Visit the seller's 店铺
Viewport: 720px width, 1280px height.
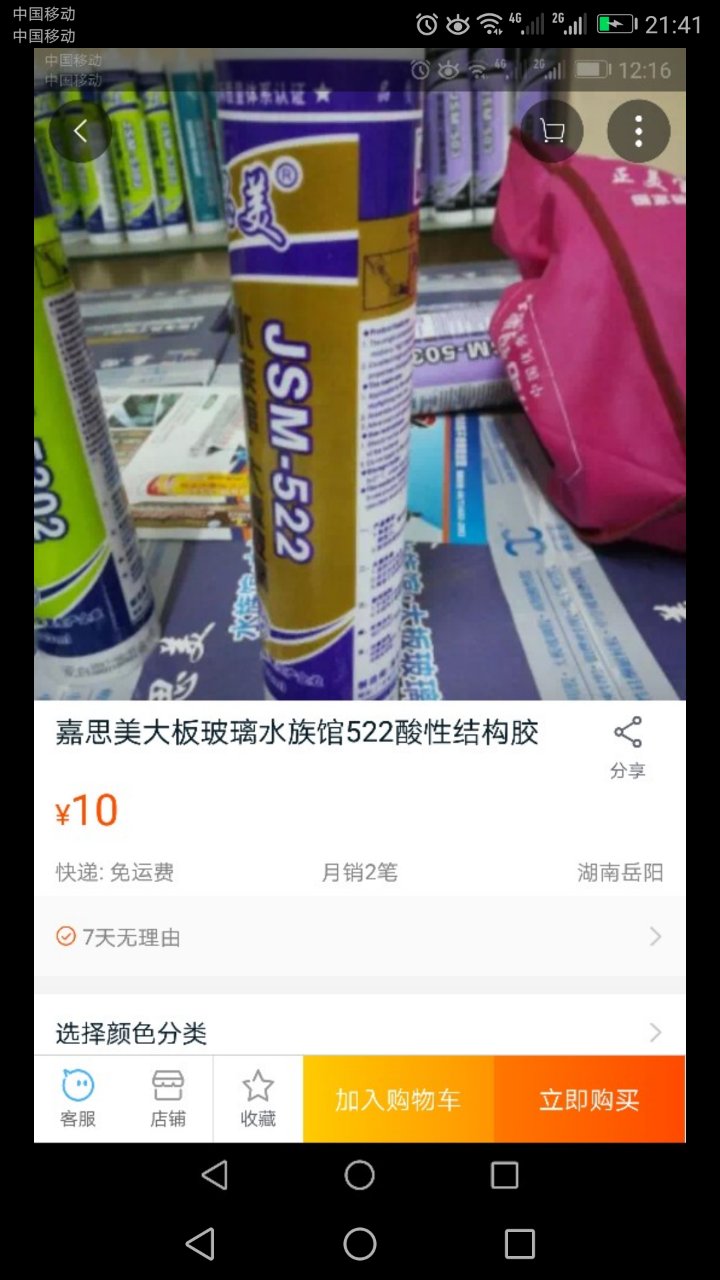pos(168,1098)
